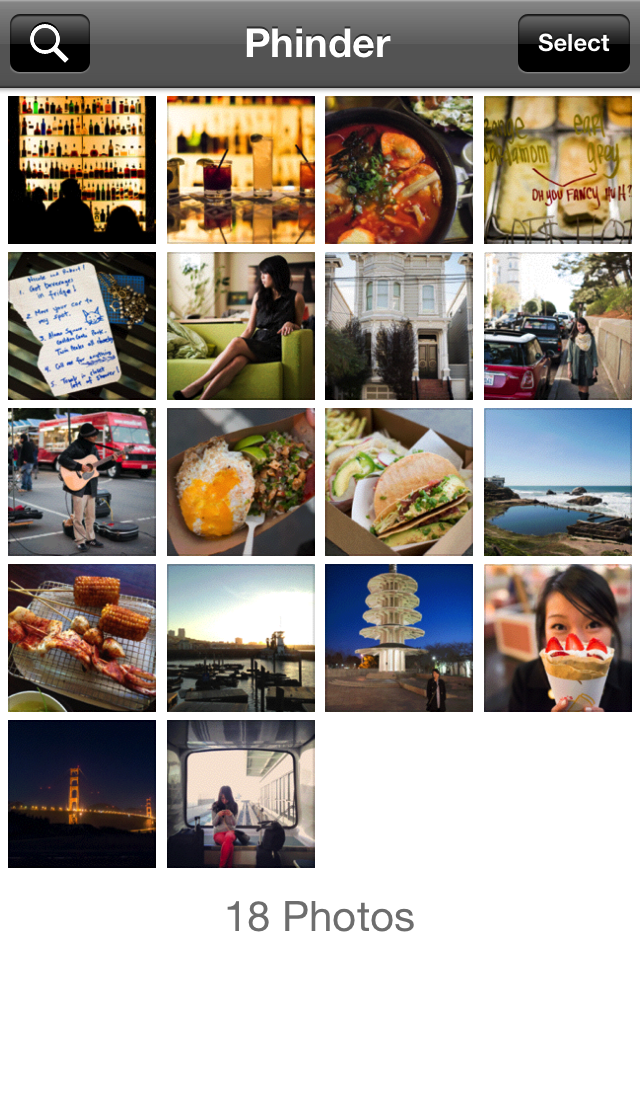Screen dimensions: 640x1096
Task: Open the bar shelf silhouette photo
Action: coord(82,170)
